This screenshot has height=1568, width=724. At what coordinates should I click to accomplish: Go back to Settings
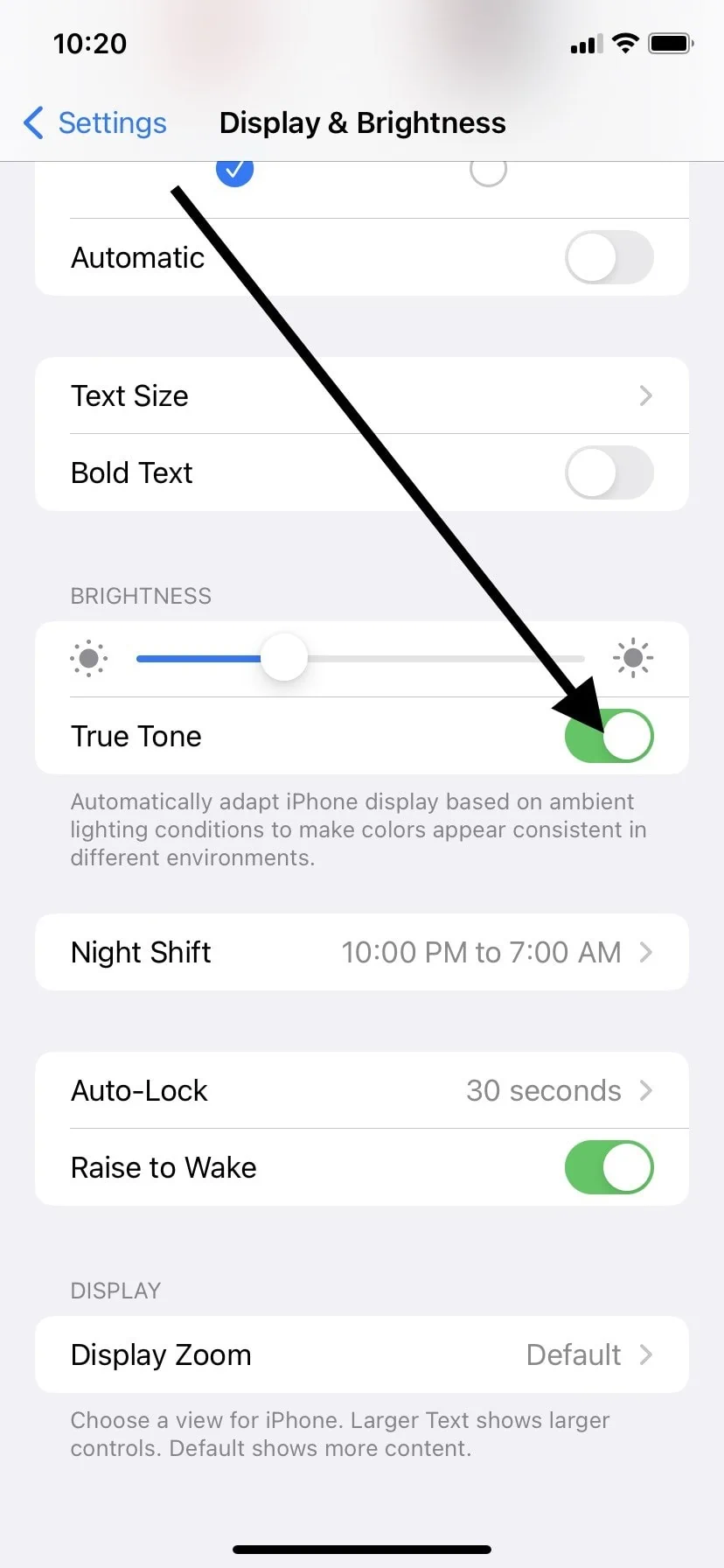pyautogui.click(x=94, y=123)
